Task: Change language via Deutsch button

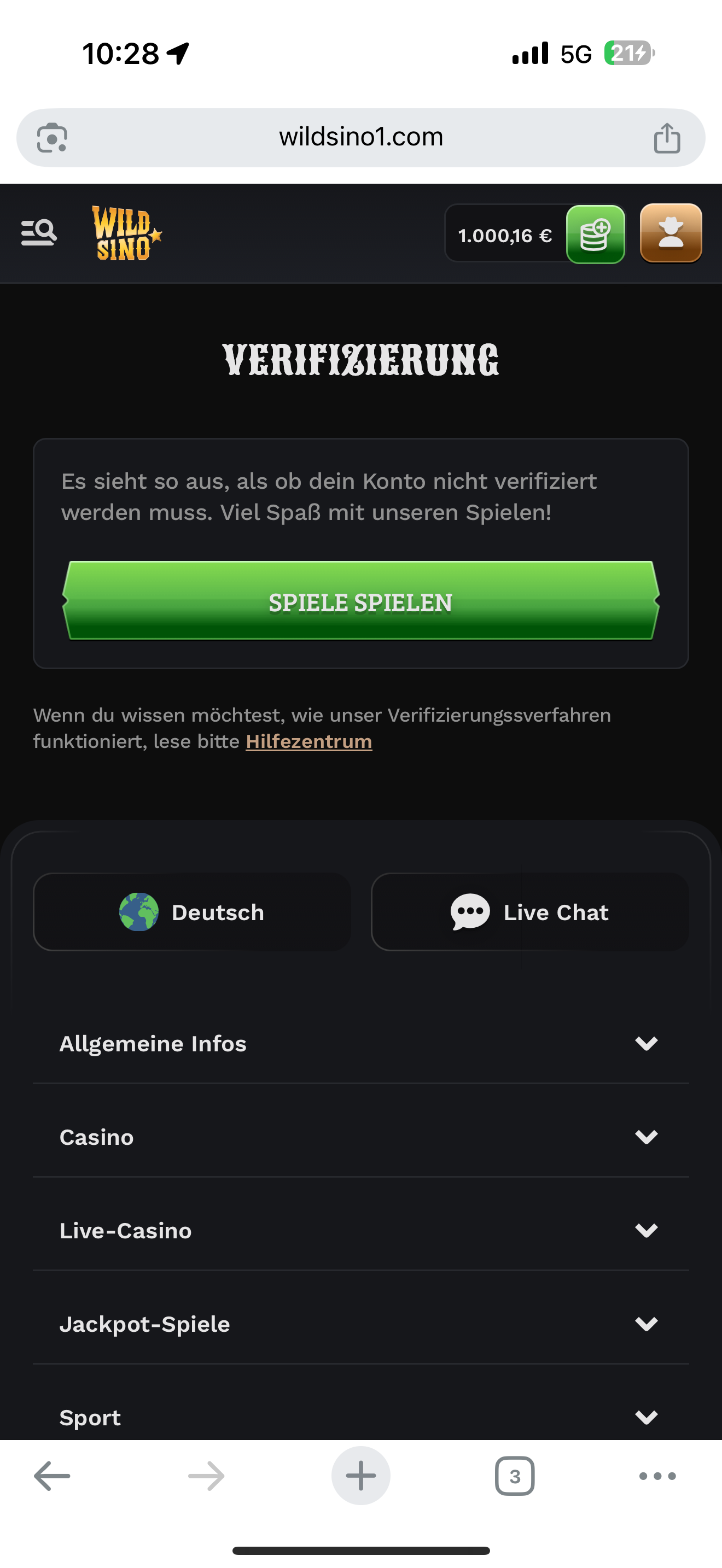Action: [x=192, y=912]
